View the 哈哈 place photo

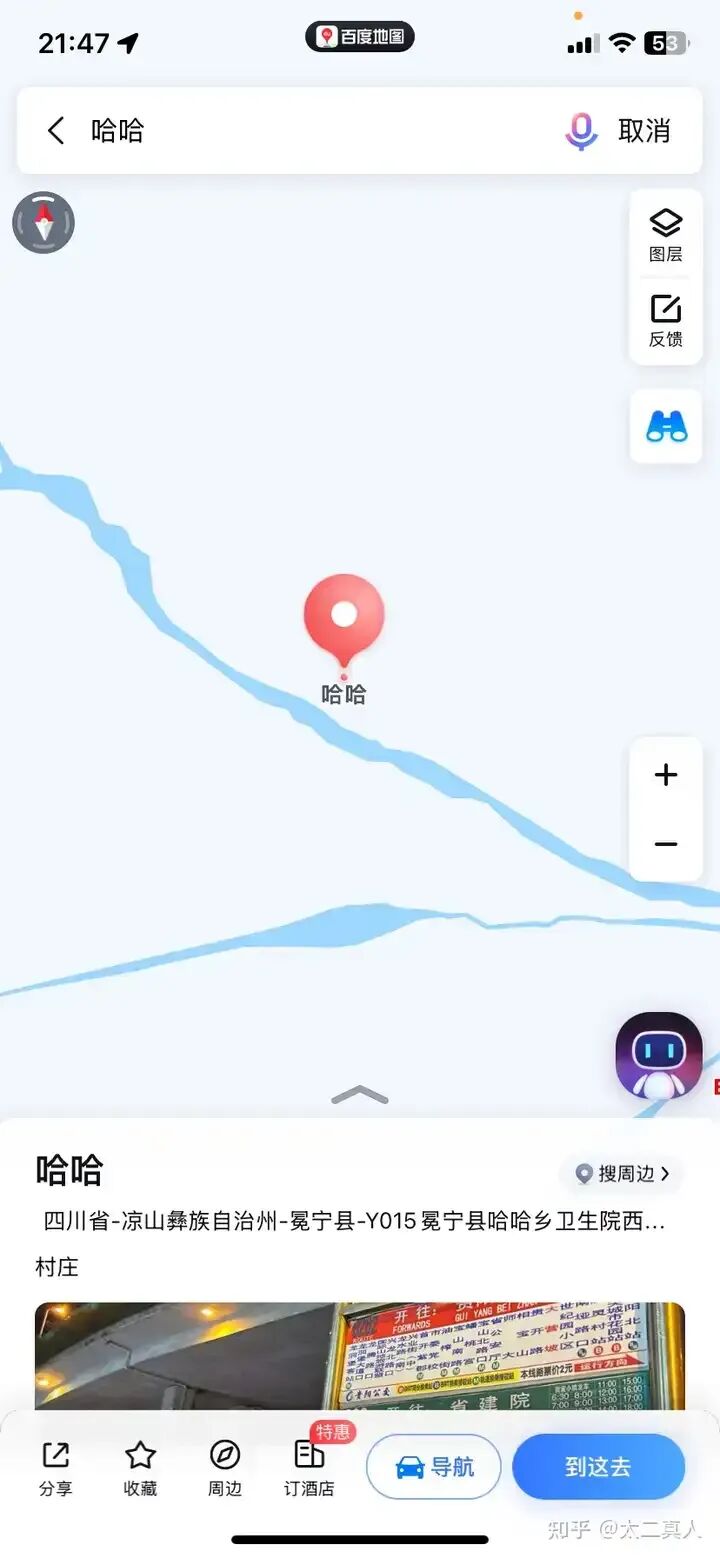360,1355
